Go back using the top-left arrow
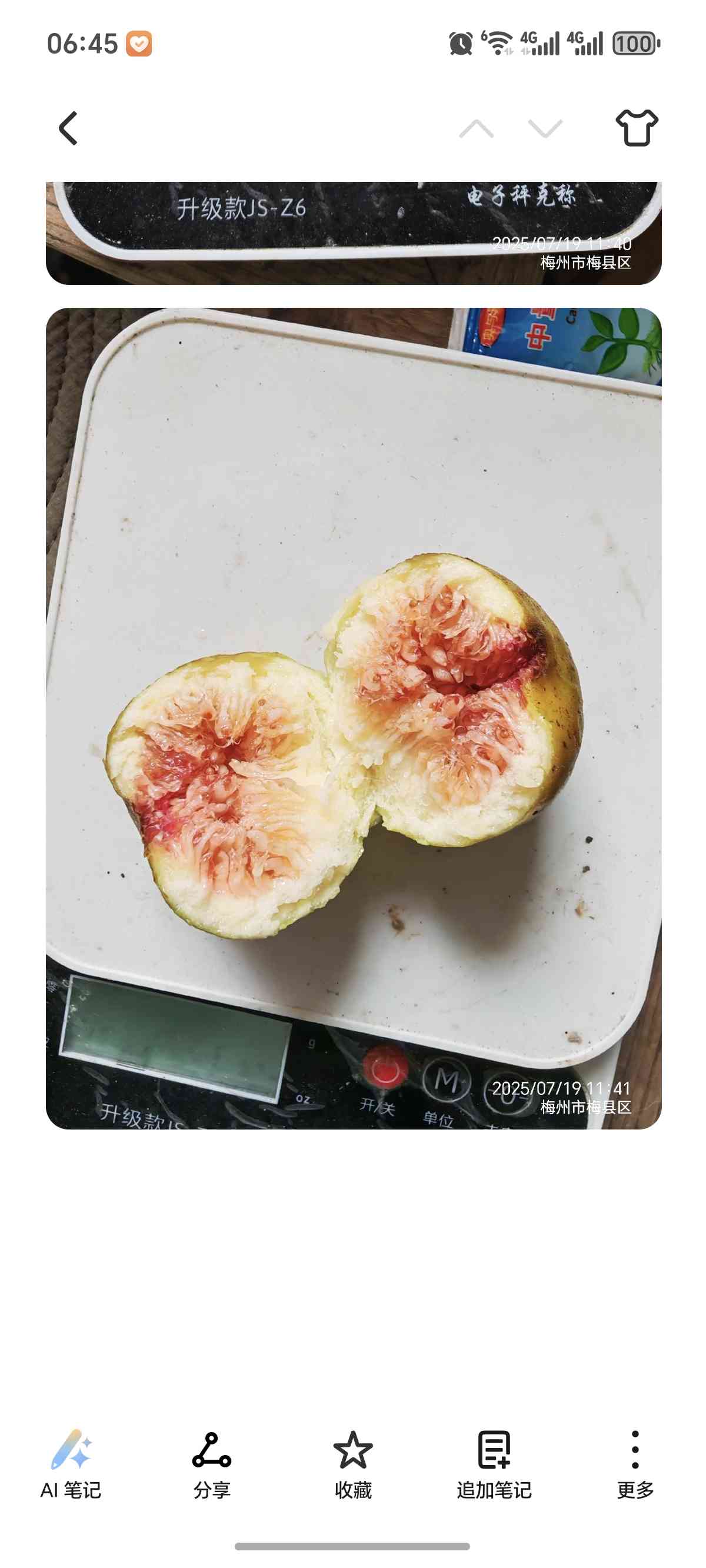This screenshot has height=1568, width=706. (x=68, y=128)
